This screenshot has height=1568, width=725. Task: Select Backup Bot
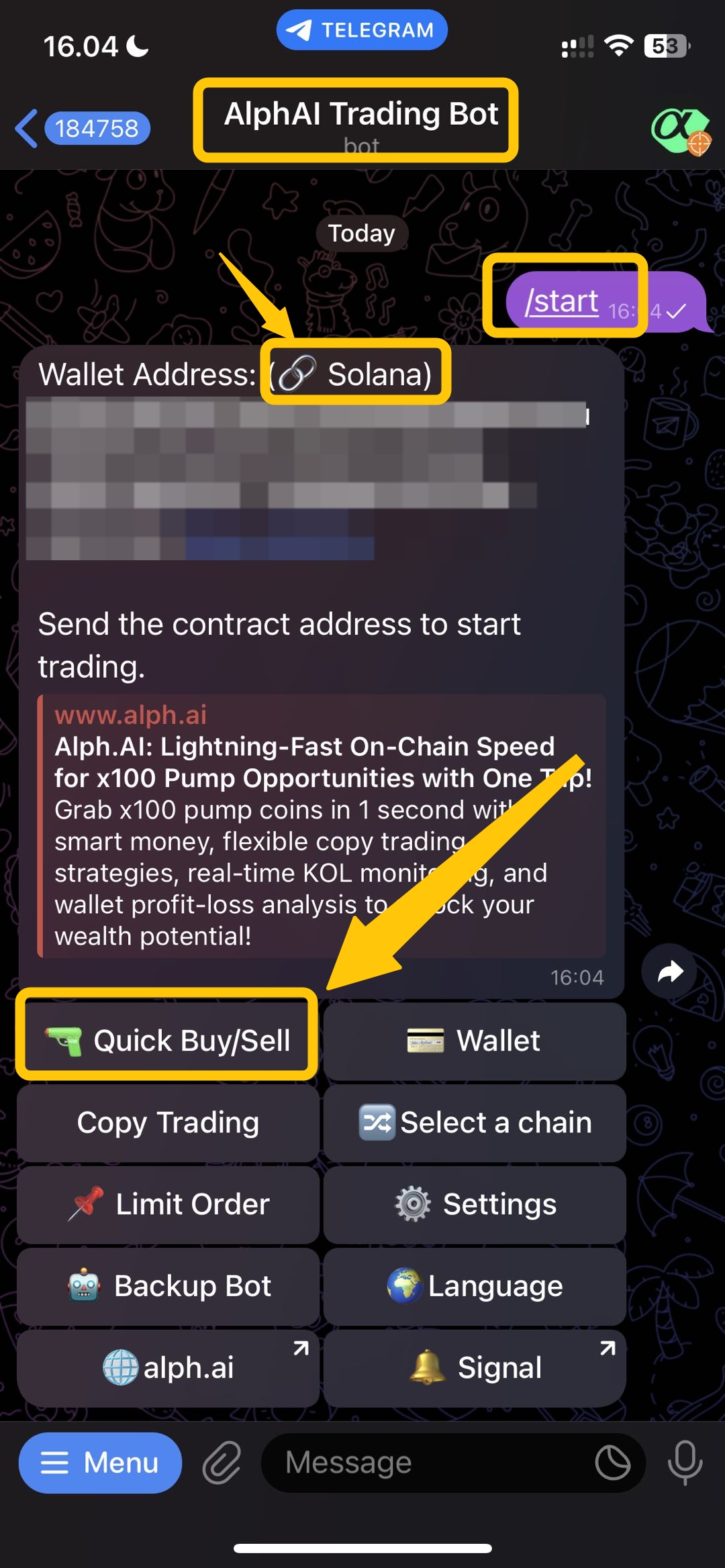coord(168,1286)
